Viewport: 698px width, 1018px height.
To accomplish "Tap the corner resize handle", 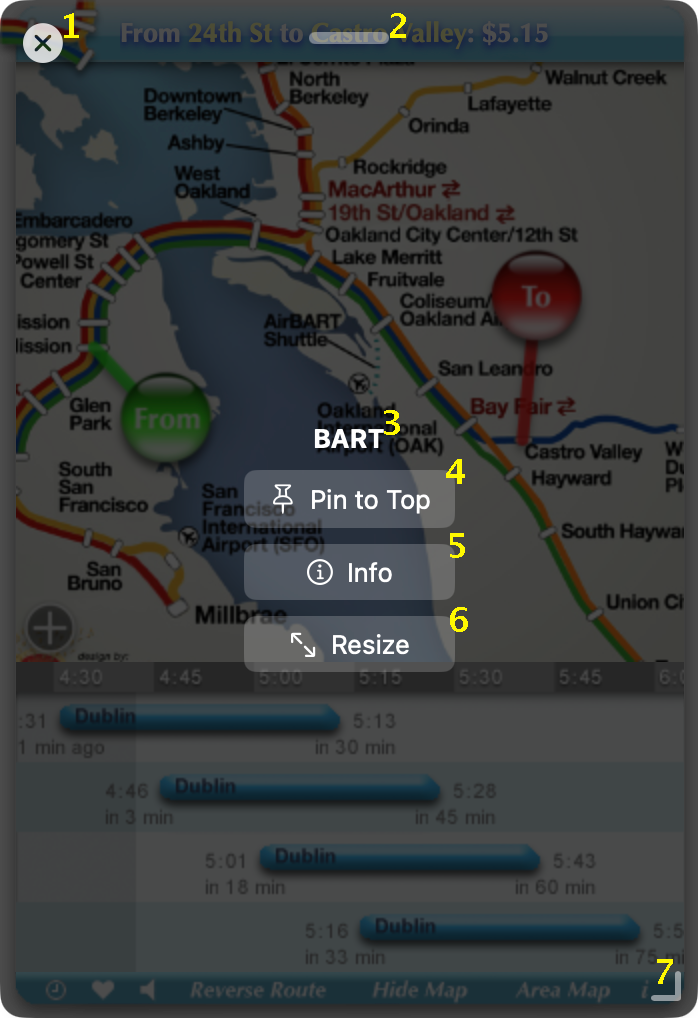I will pyautogui.click(x=669, y=987).
